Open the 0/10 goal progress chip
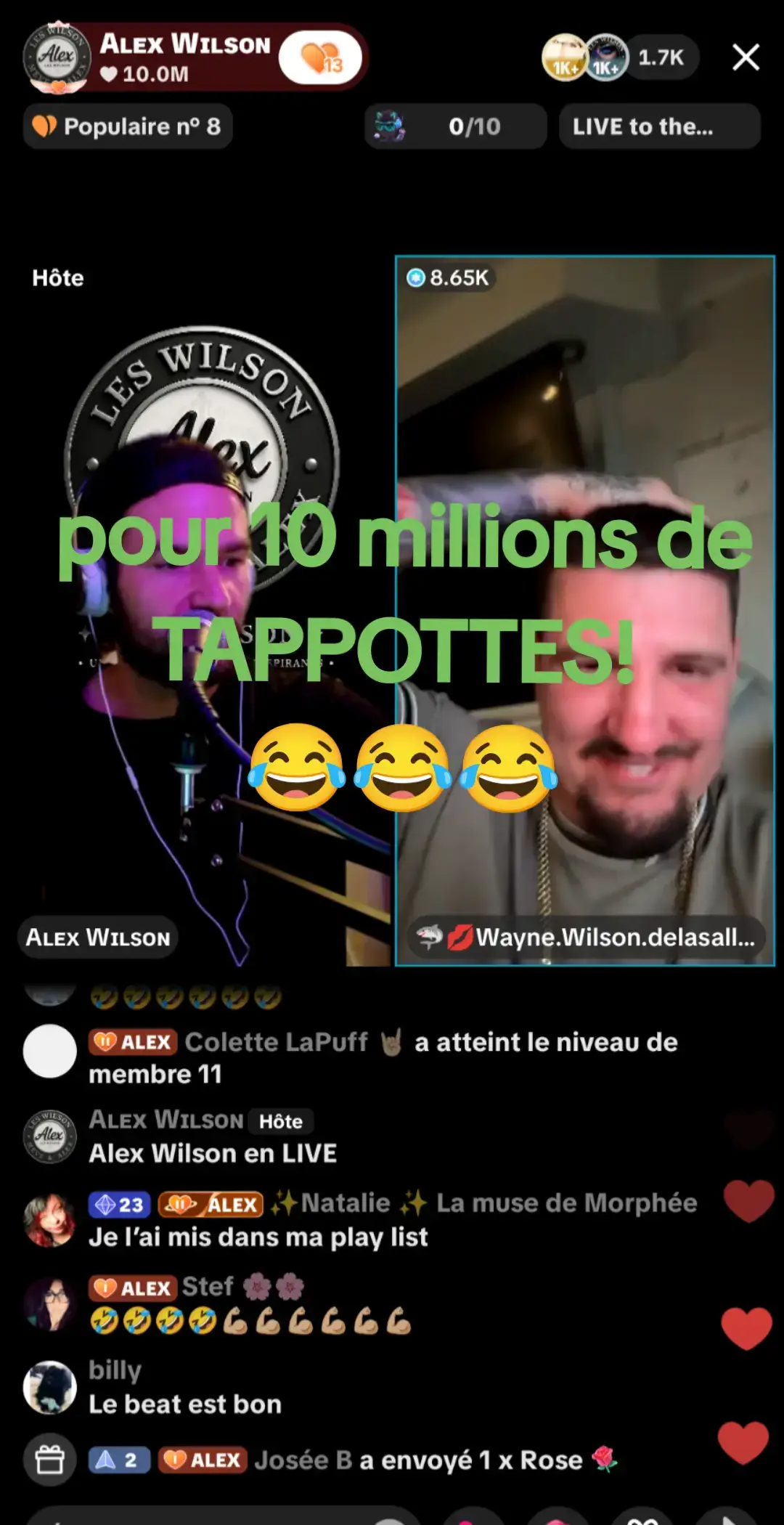This screenshot has height=1525, width=784. (455, 126)
